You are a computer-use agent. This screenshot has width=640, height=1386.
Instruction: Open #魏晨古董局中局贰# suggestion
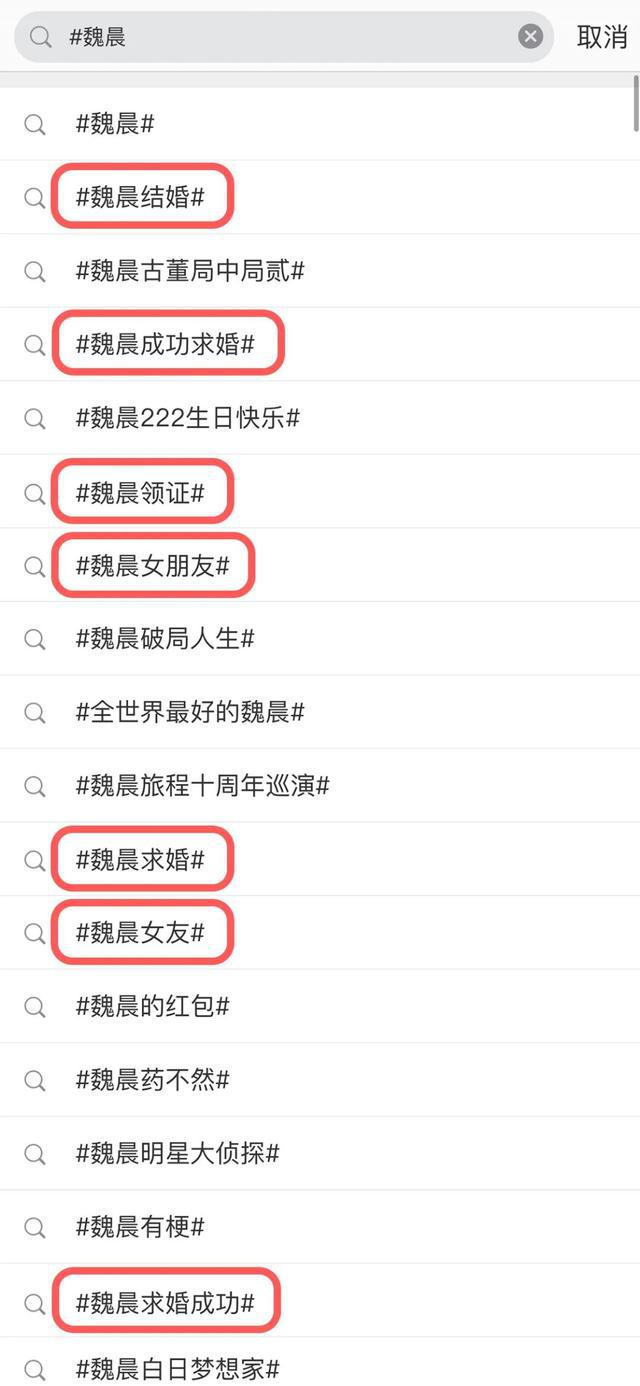pos(320,271)
